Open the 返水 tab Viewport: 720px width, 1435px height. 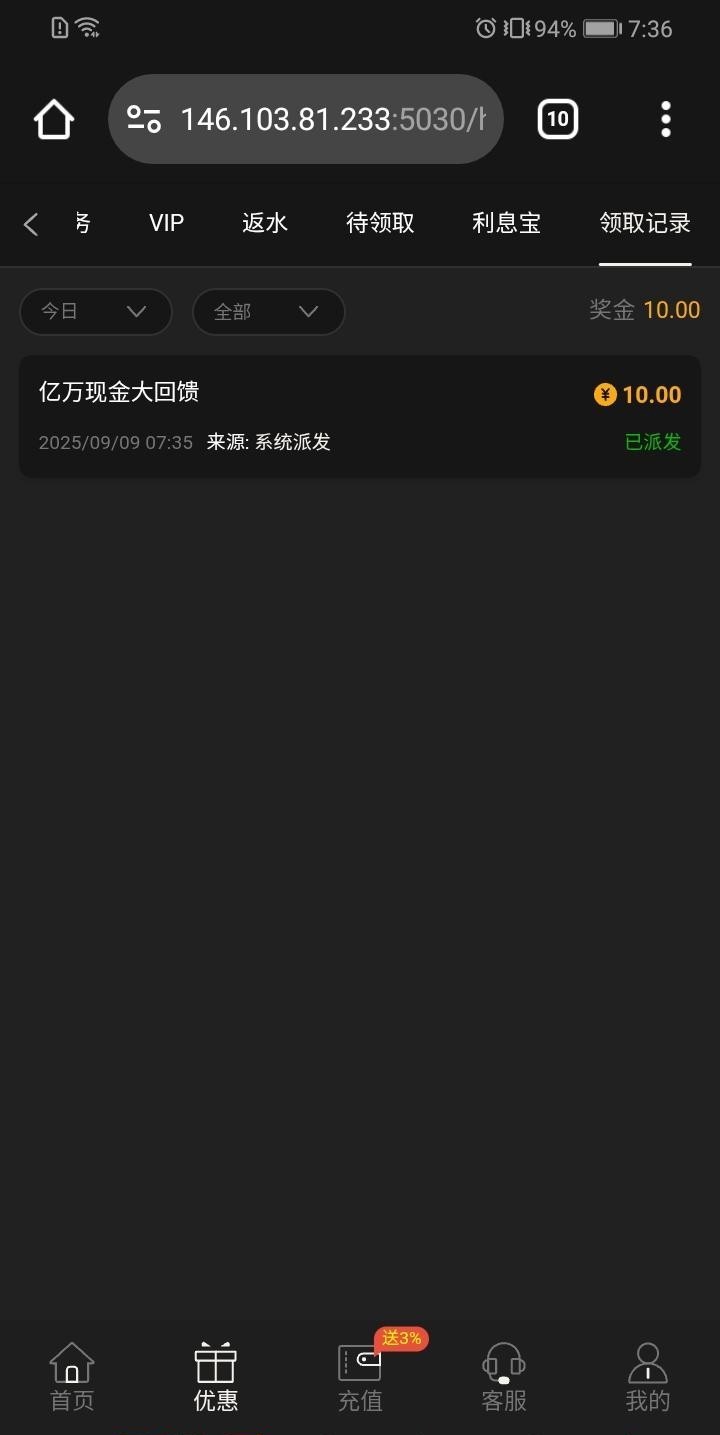[x=265, y=223]
